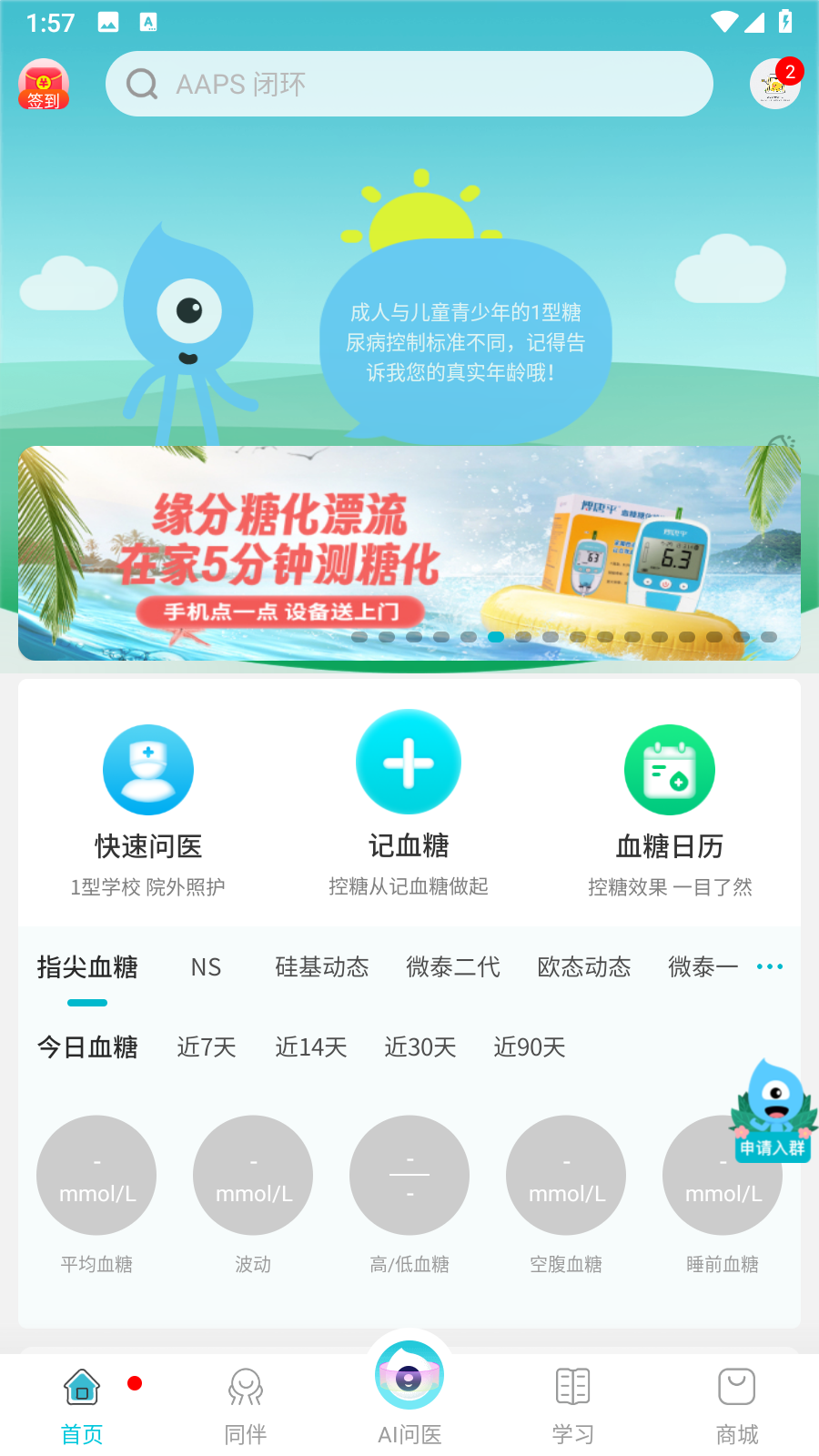Go to the 同伴 tab

pyautogui.click(x=246, y=1406)
